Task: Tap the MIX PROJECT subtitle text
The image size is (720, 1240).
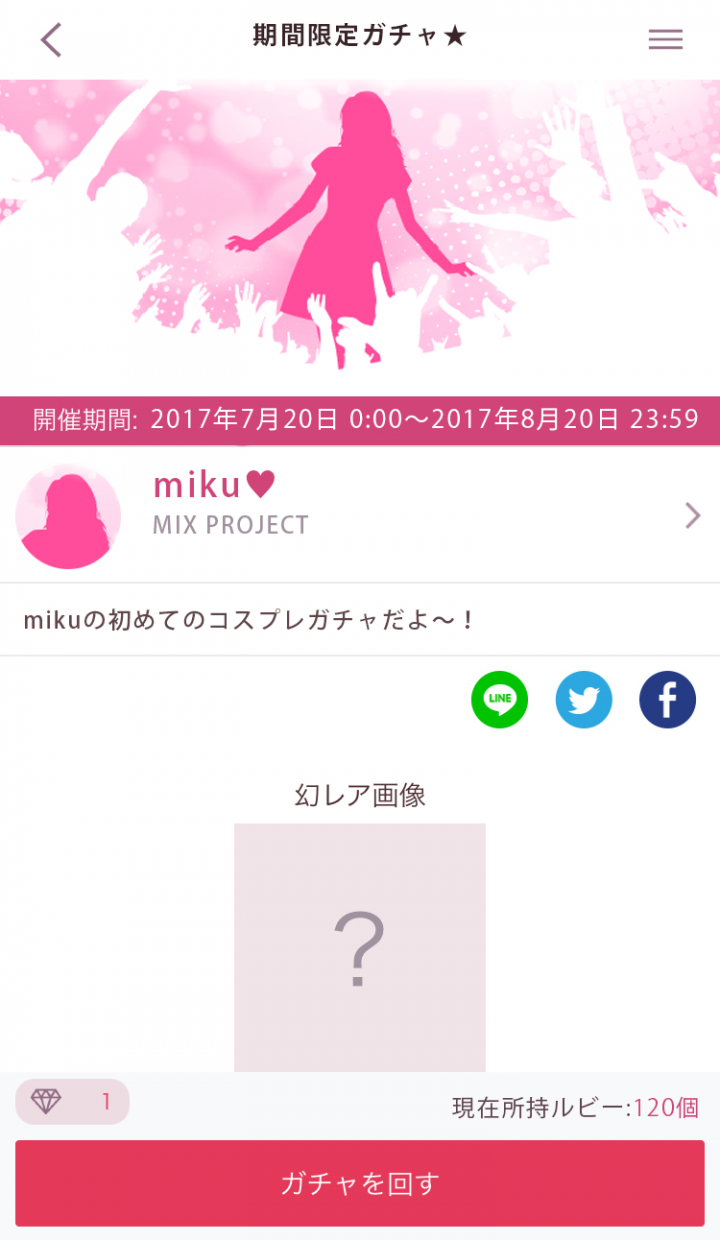Action: tap(230, 524)
